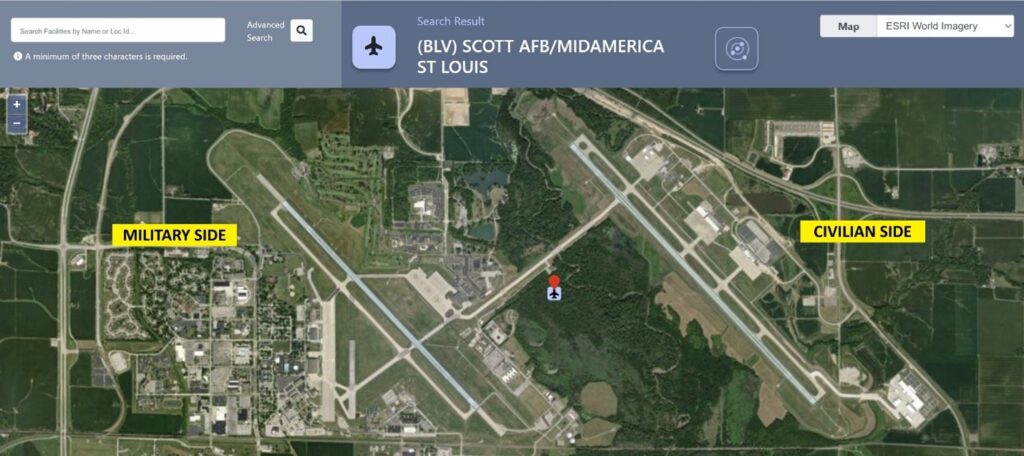This screenshot has height=456, width=1024.
Task: Zoom out the map with minus
Action: [16, 123]
